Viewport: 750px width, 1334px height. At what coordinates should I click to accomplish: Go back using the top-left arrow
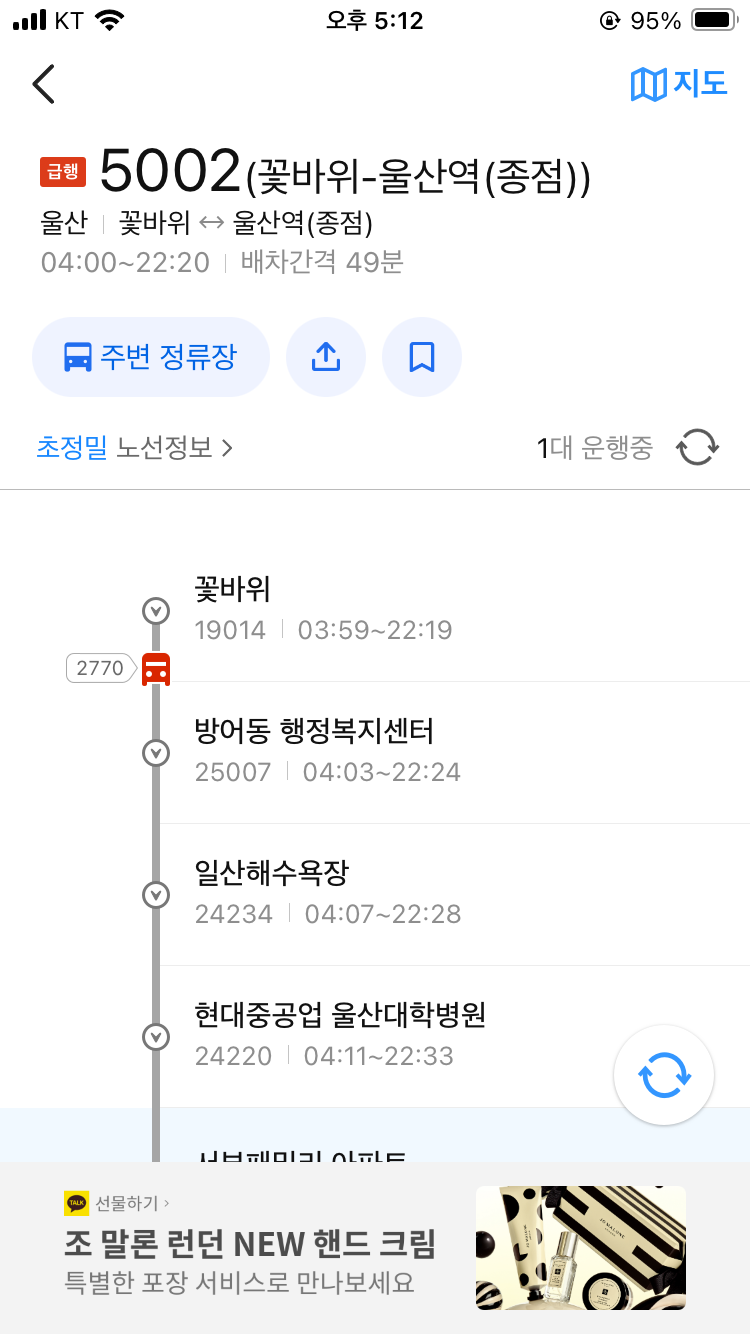pos(43,84)
